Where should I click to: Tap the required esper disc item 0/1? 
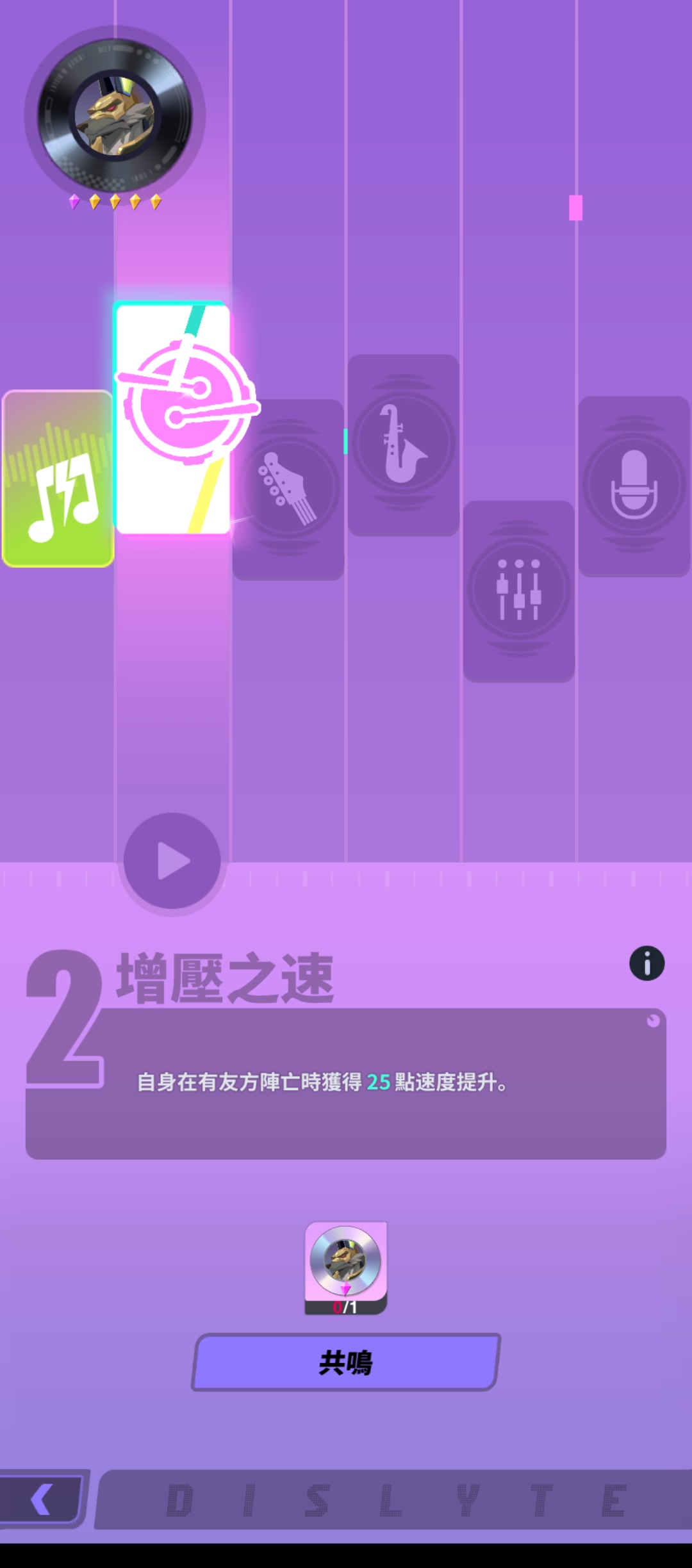[346, 1268]
